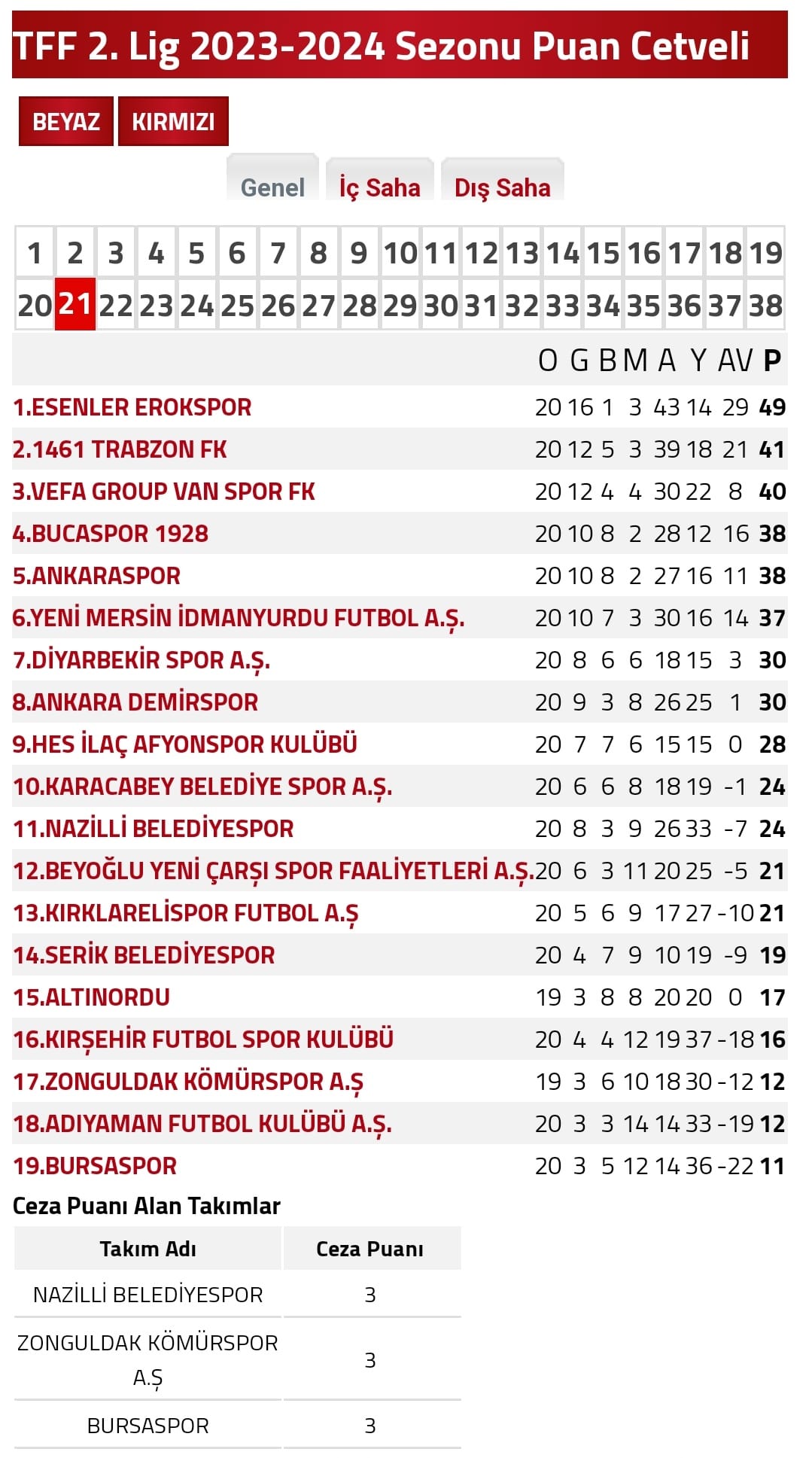Open the Dış Saha standings tab
The width and height of the screenshot is (812, 1458).
[x=503, y=187]
